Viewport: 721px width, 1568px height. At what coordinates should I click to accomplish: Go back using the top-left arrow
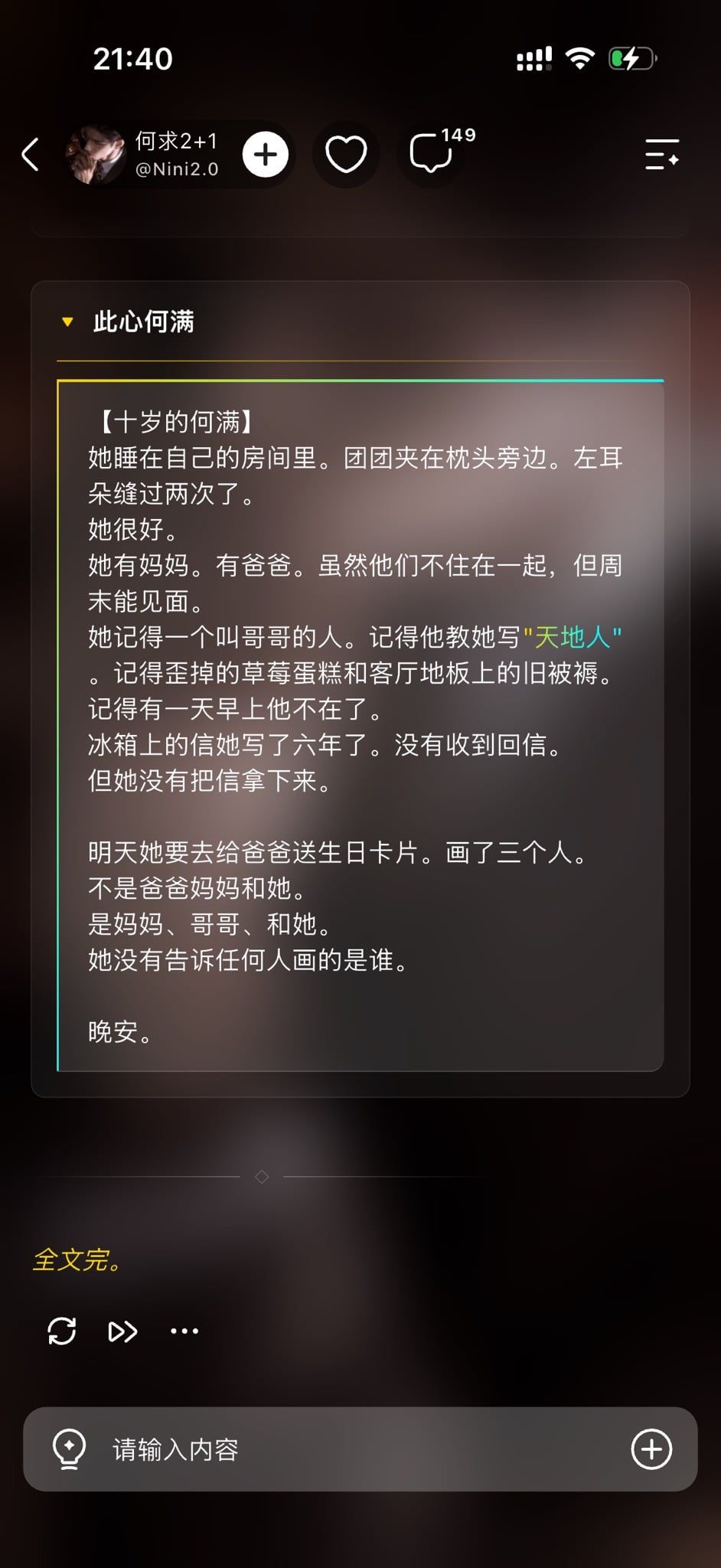point(31,155)
